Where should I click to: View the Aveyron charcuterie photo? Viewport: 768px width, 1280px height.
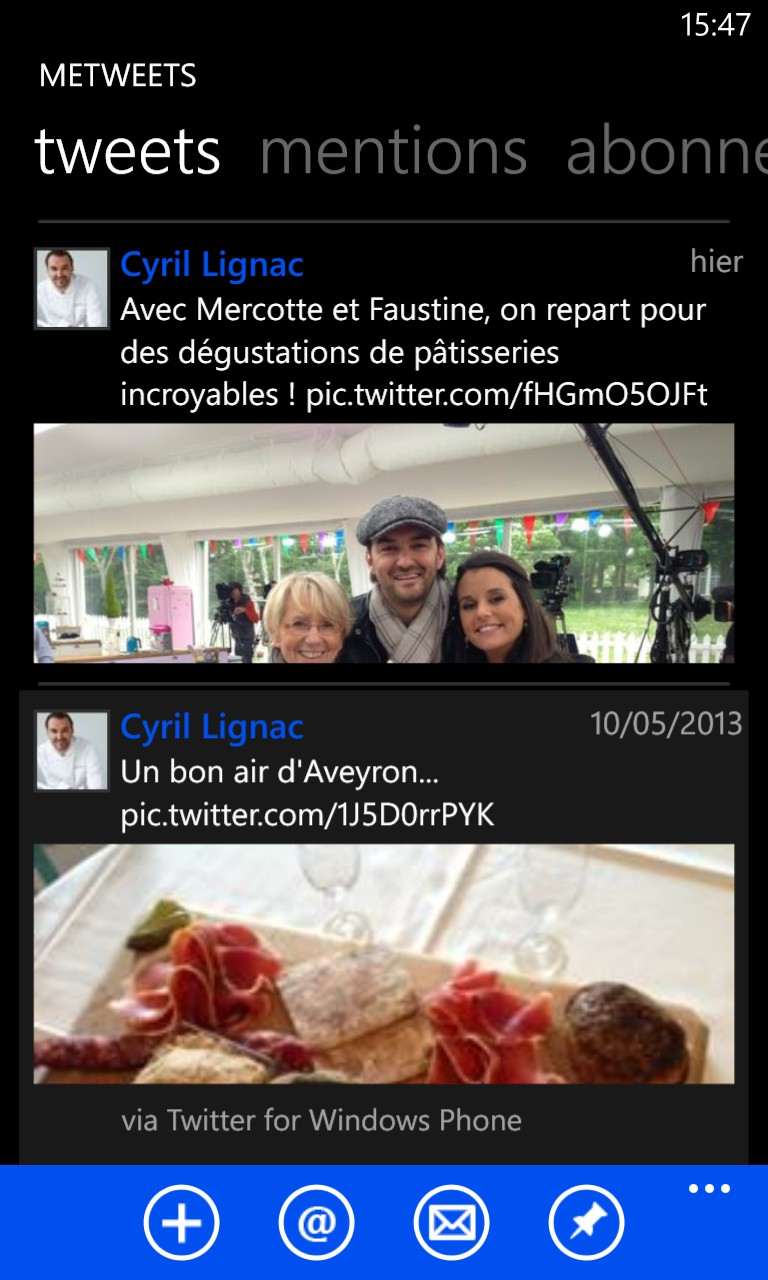tap(384, 964)
